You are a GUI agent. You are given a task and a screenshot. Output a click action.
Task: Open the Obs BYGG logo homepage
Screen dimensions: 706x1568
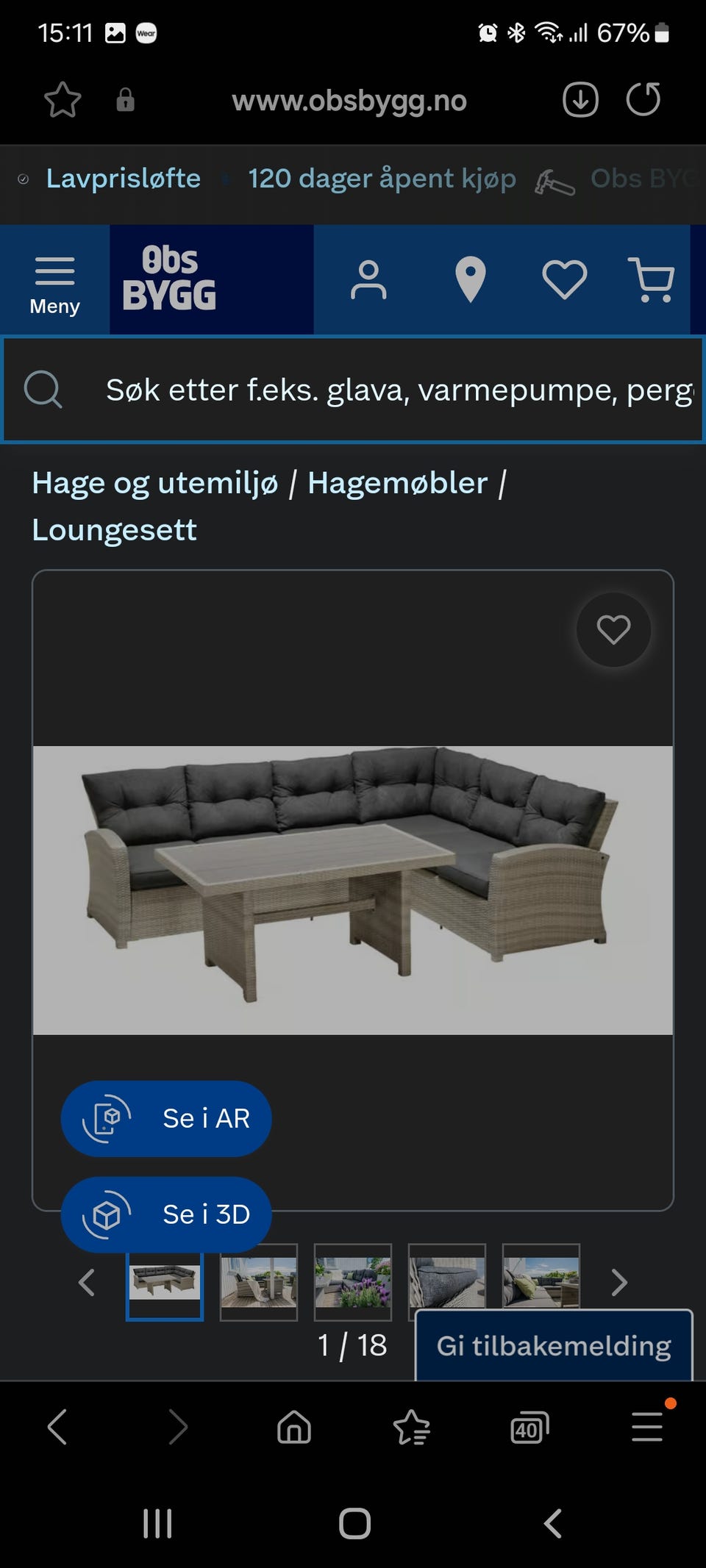(x=171, y=280)
